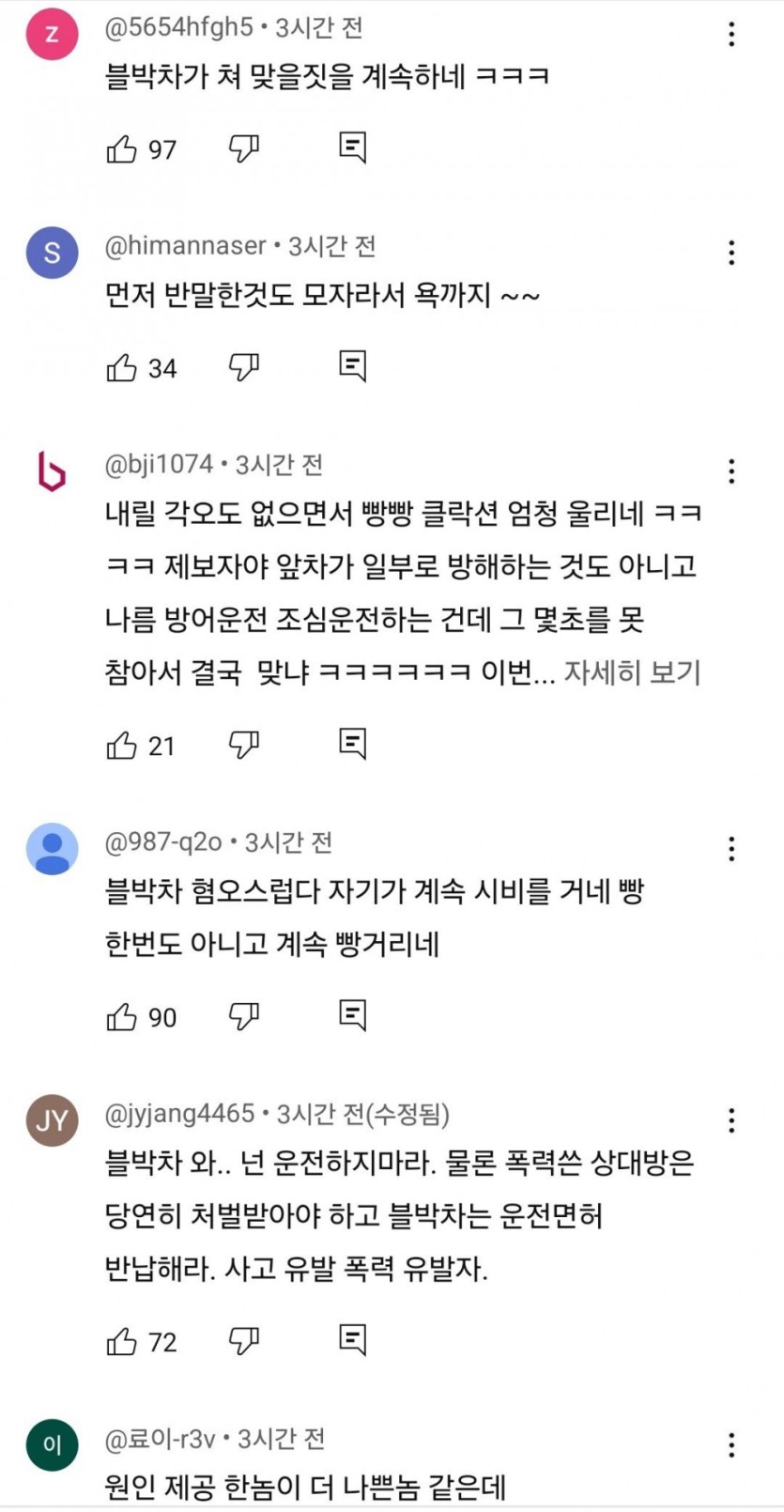The height and width of the screenshot is (1512, 784).
Task: Dislike the comment by @5654hfgh5
Action: click(x=244, y=148)
